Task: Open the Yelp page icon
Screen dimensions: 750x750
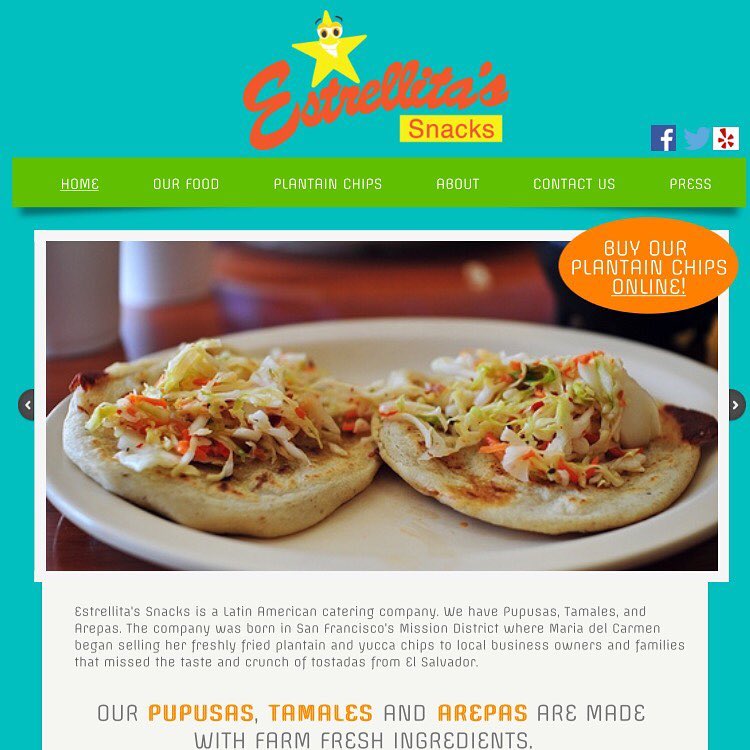Action: (726, 138)
